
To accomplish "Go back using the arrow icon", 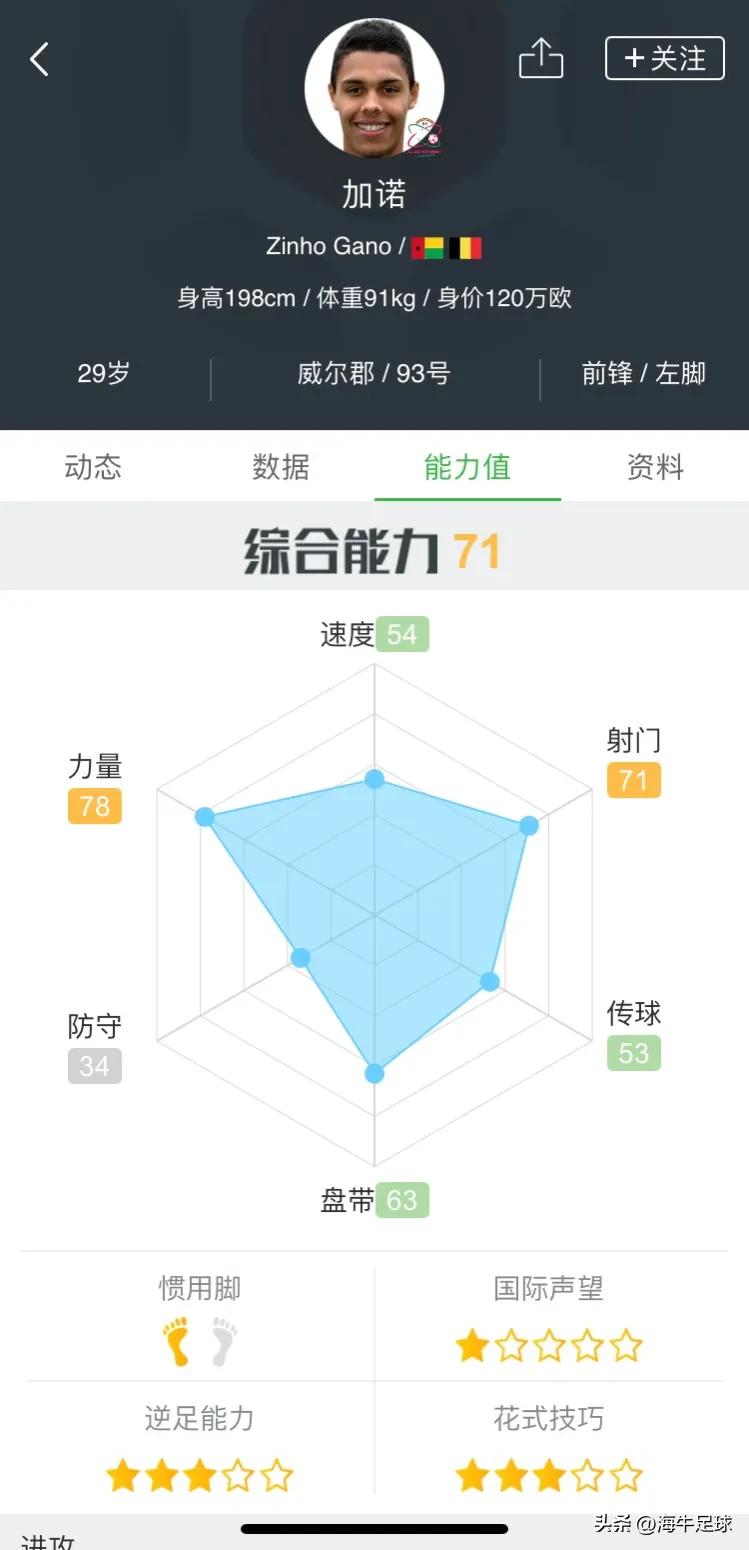I will pos(39,59).
